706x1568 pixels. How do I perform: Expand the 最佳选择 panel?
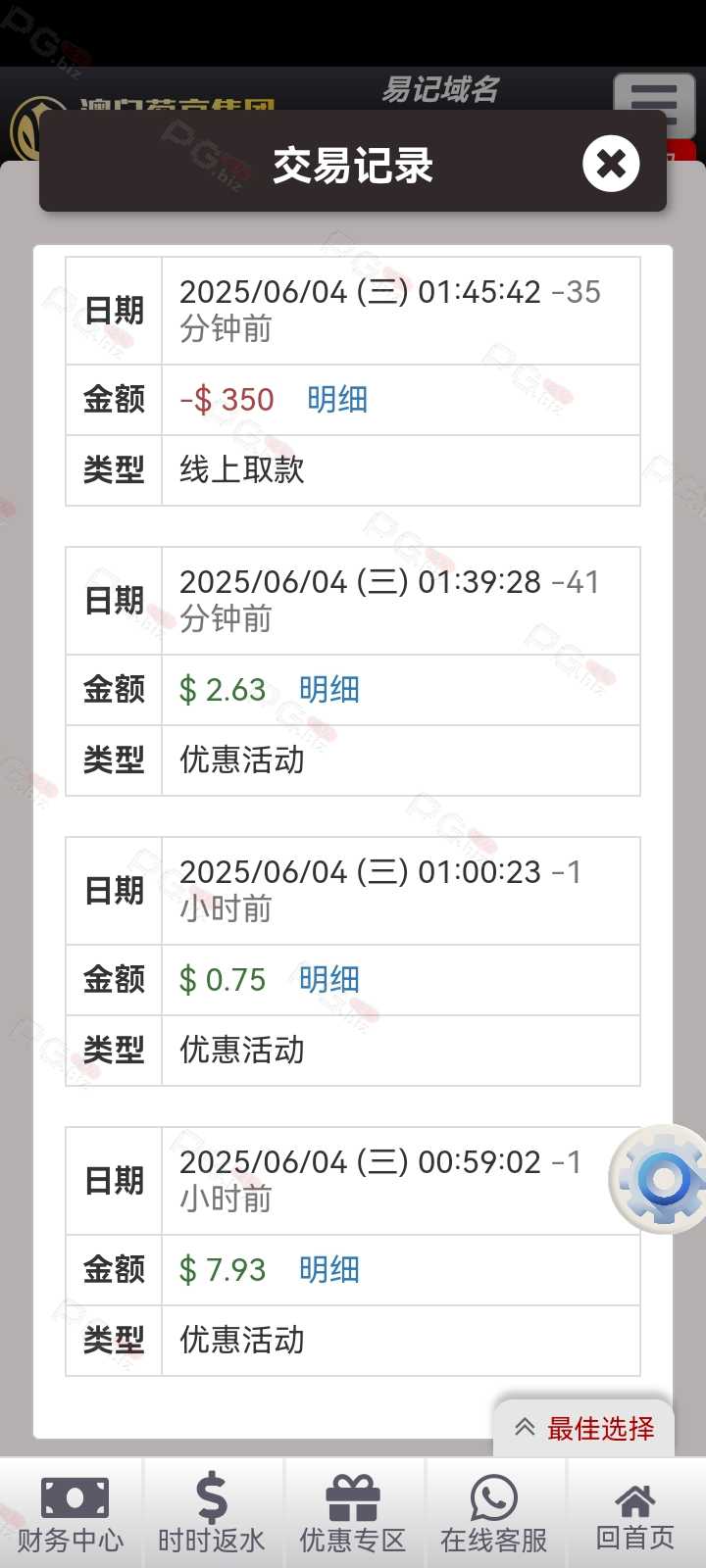click(x=584, y=1428)
